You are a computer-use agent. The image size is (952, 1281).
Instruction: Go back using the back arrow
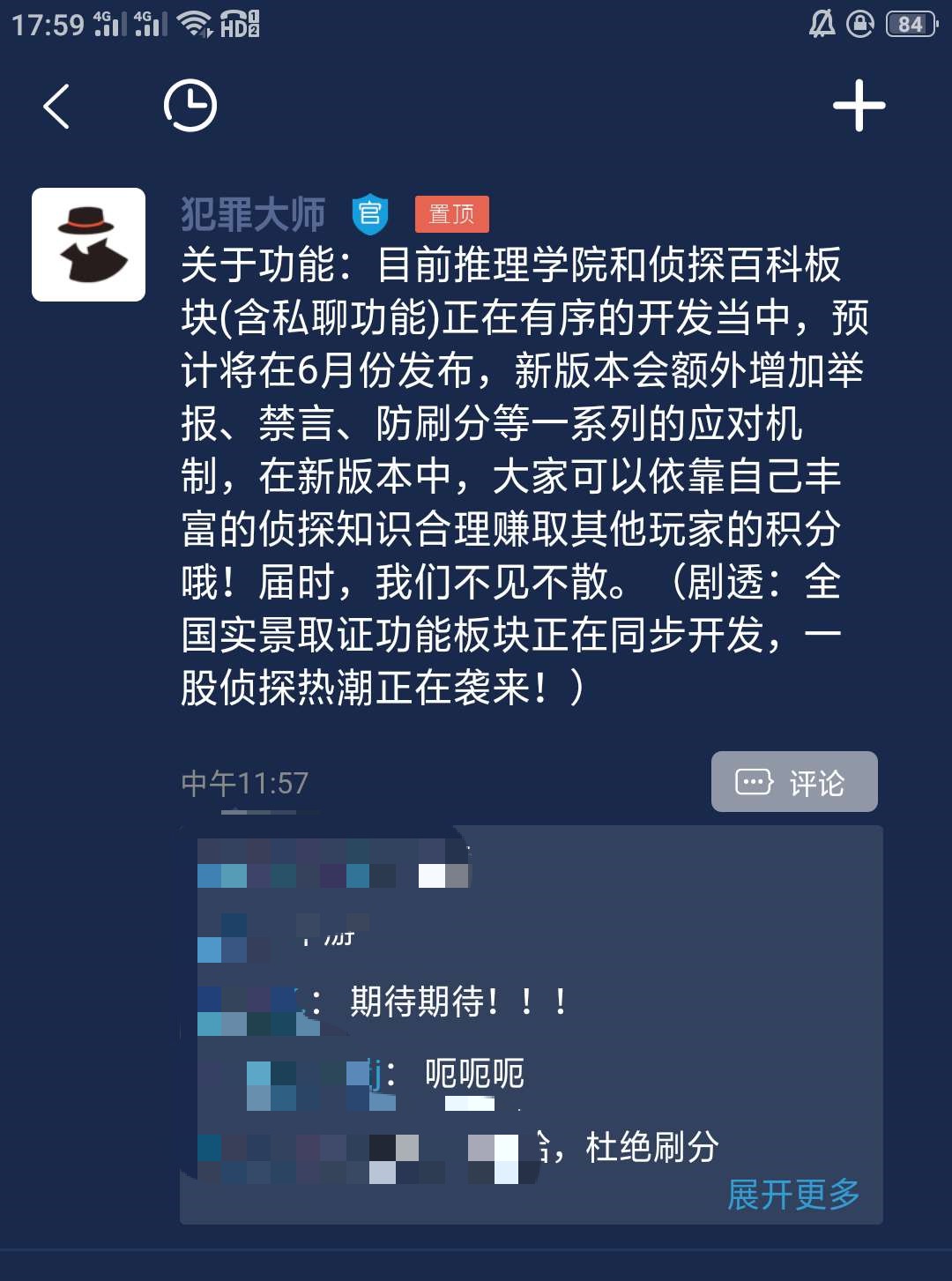57,107
